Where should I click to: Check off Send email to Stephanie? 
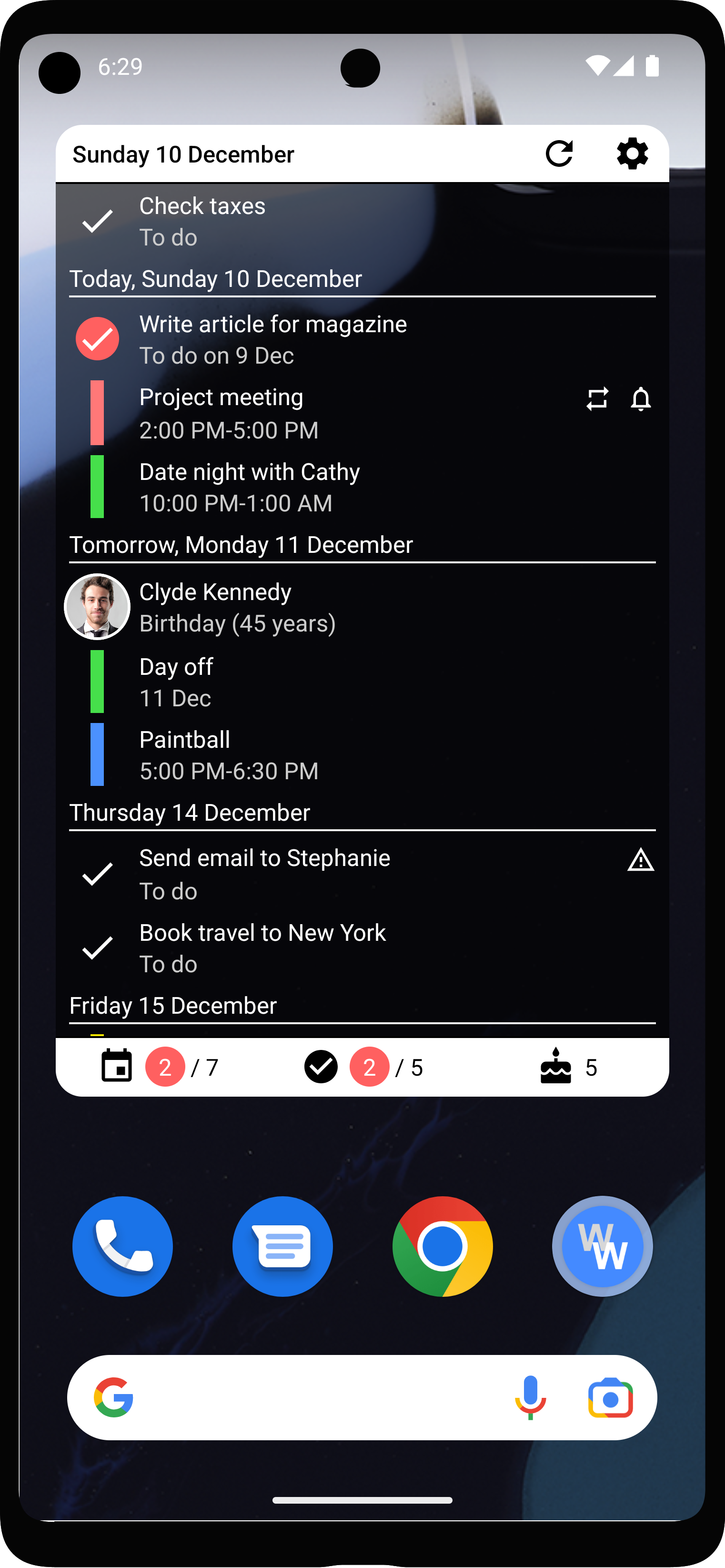(97, 874)
